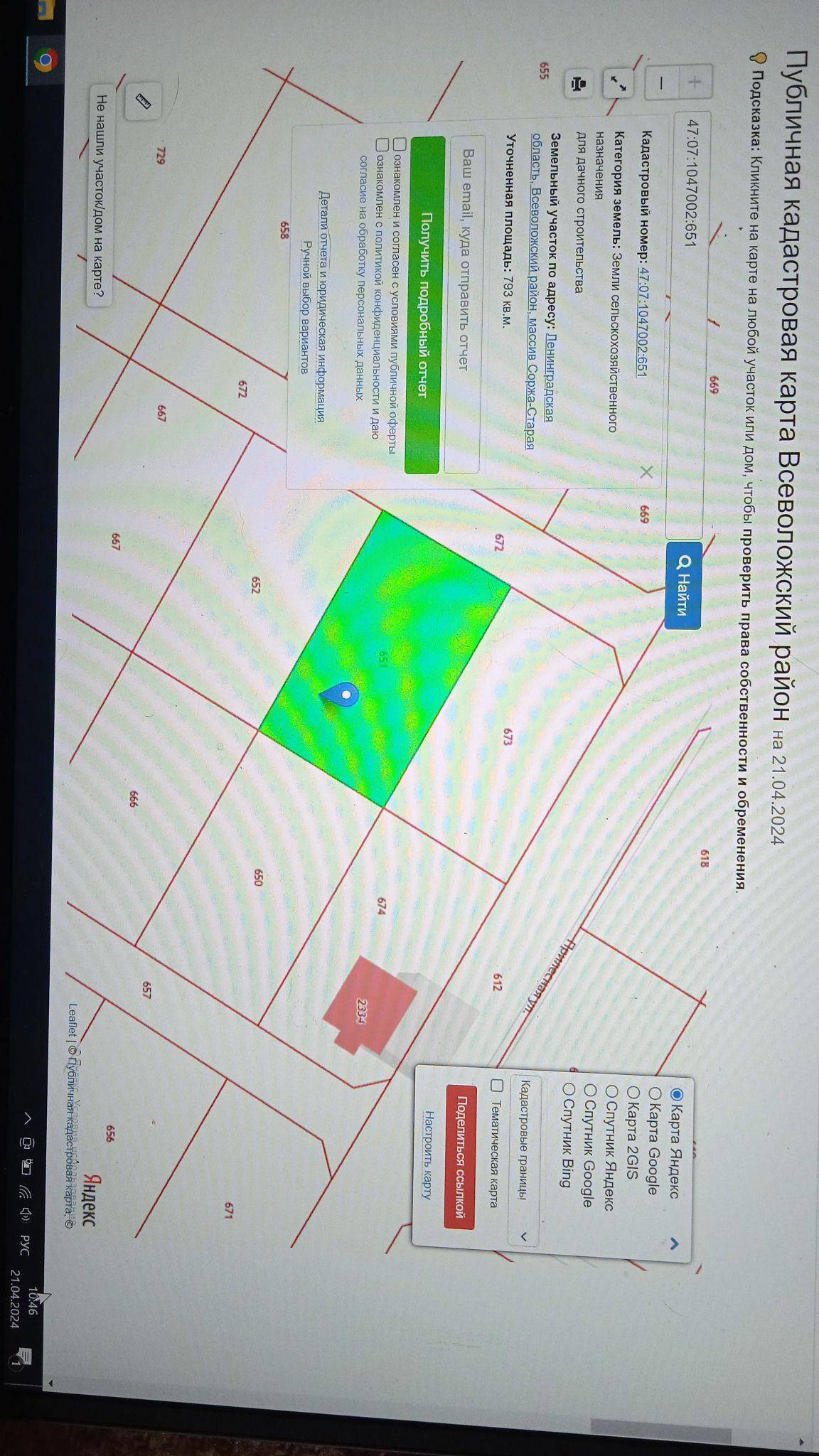Zoom in the map with plus button

point(694,82)
